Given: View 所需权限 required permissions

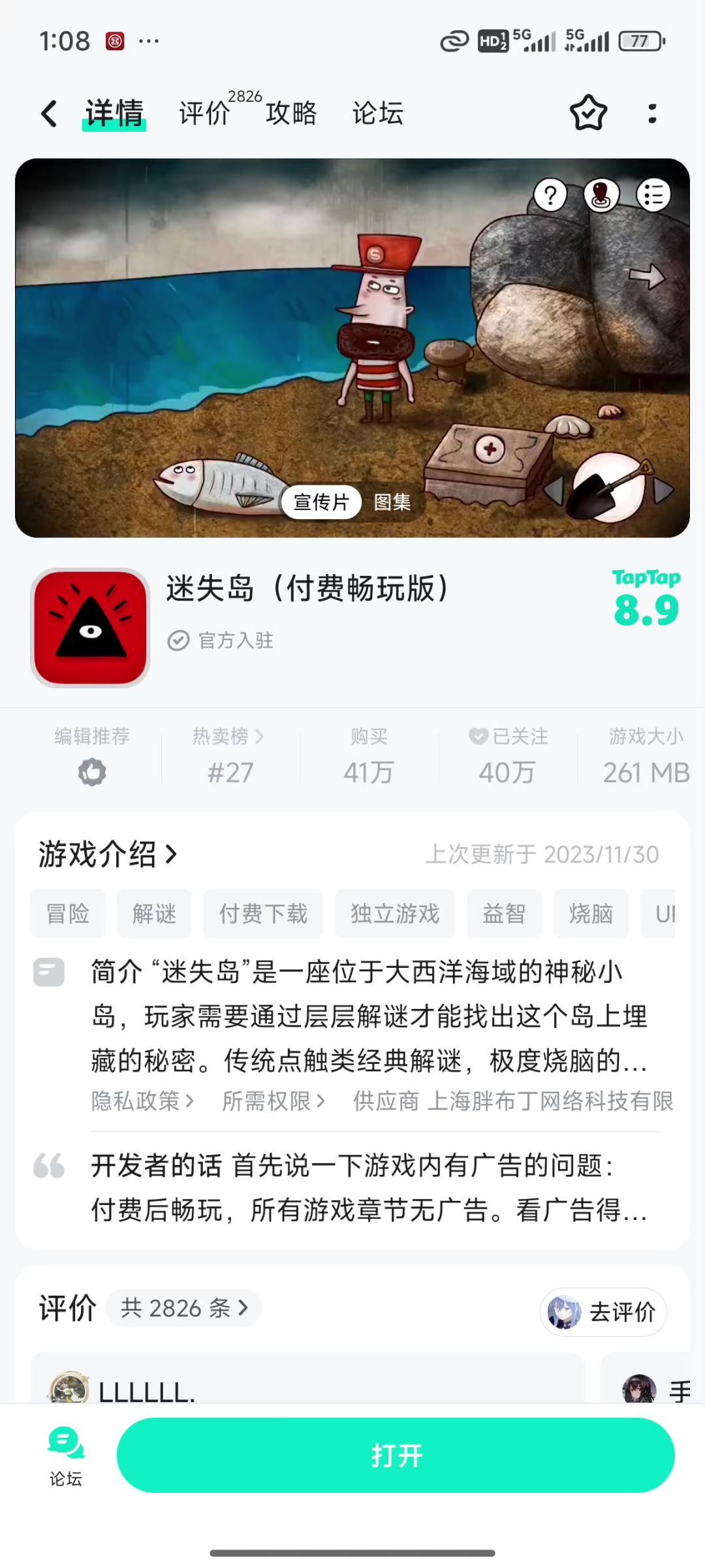Looking at the screenshot, I should pos(274,1101).
